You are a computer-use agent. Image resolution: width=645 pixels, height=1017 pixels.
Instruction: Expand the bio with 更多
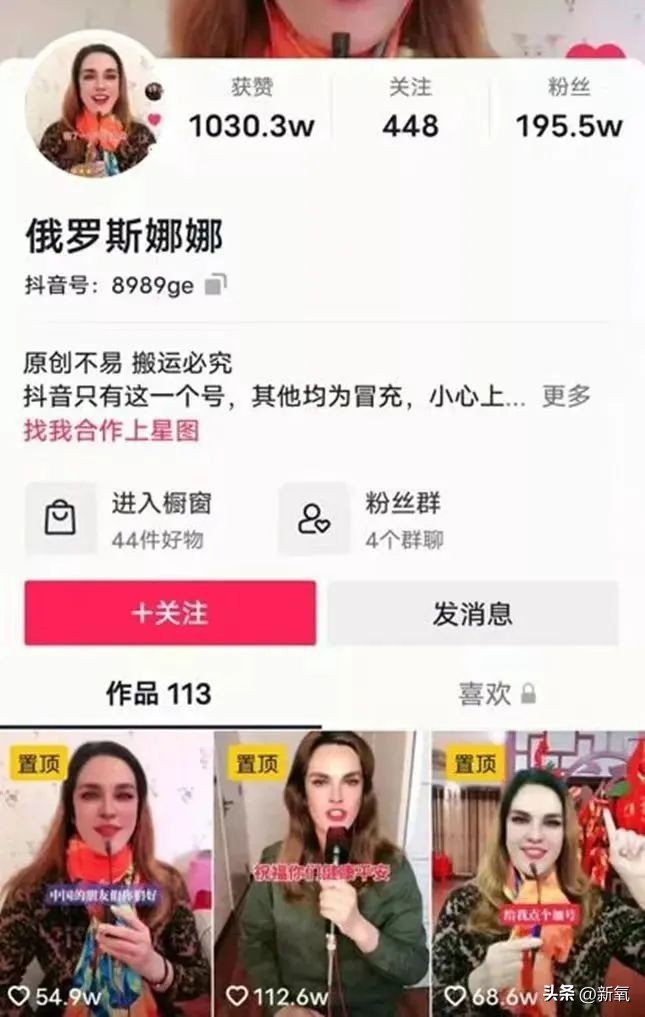pyautogui.click(x=566, y=396)
